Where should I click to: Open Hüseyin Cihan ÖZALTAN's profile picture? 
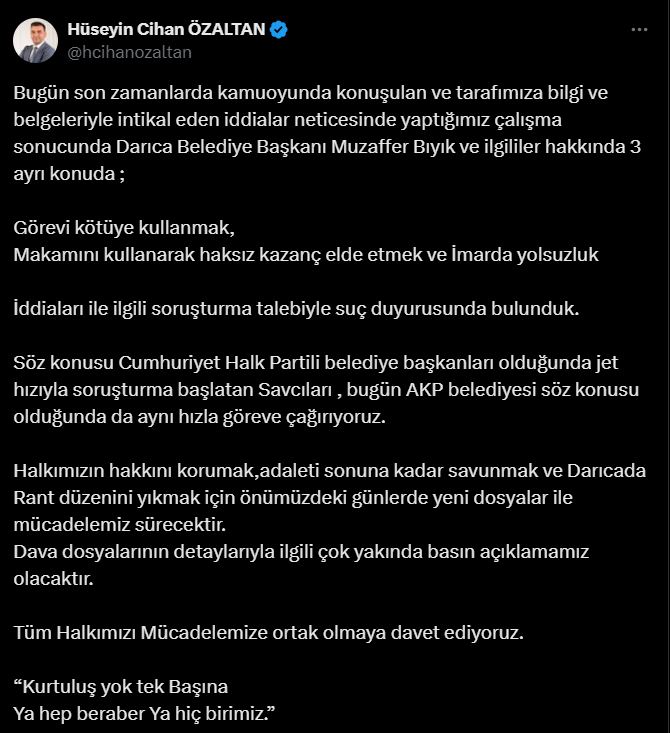[x=35, y=40]
